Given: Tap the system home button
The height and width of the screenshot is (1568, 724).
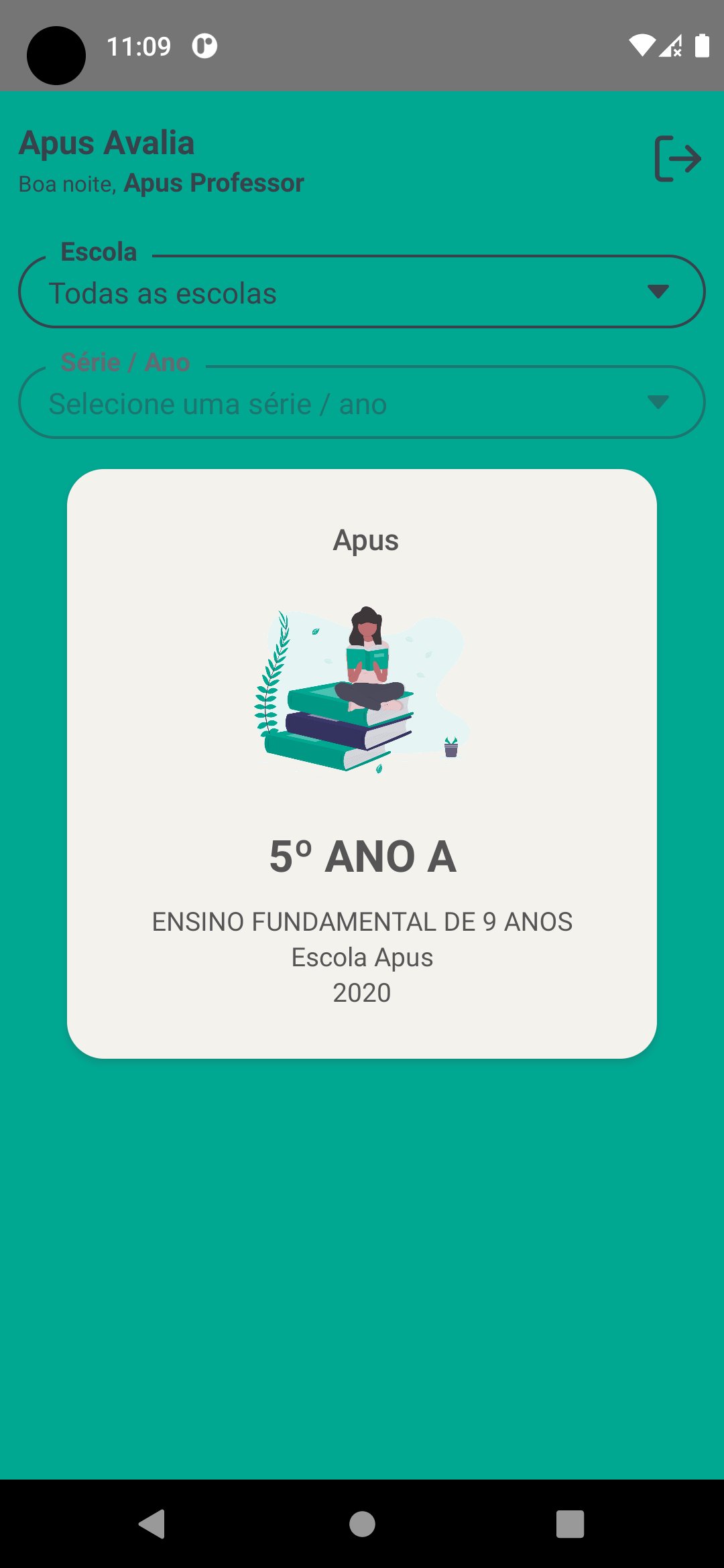Looking at the screenshot, I should pos(362,1524).
